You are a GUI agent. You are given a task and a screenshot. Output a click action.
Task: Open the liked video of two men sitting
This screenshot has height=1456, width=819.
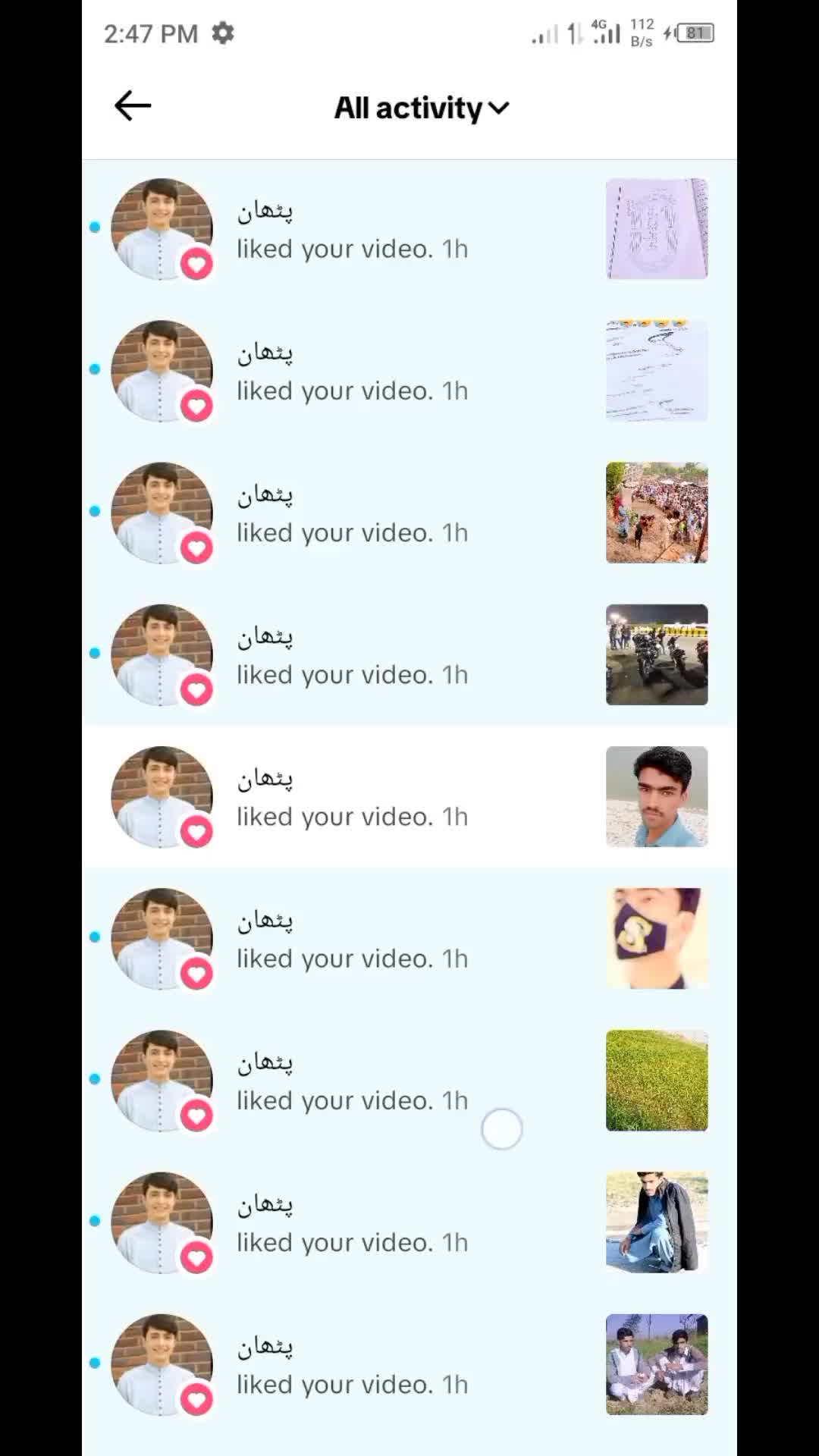tap(657, 1364)
